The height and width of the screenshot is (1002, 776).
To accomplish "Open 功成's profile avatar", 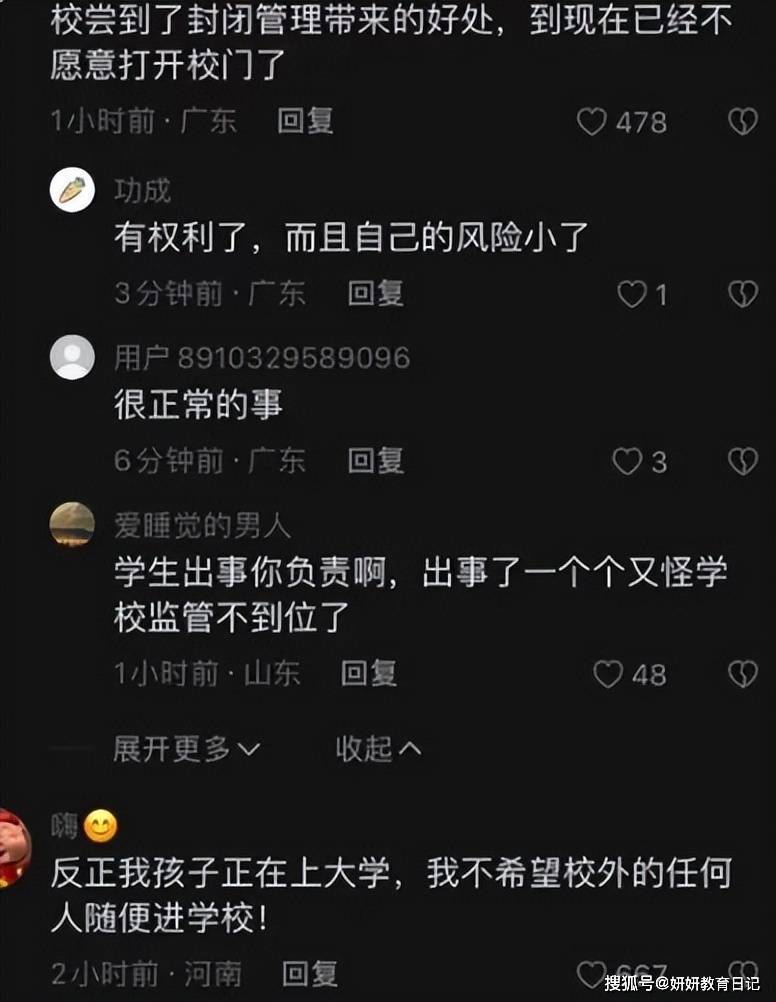I will 72,190.
